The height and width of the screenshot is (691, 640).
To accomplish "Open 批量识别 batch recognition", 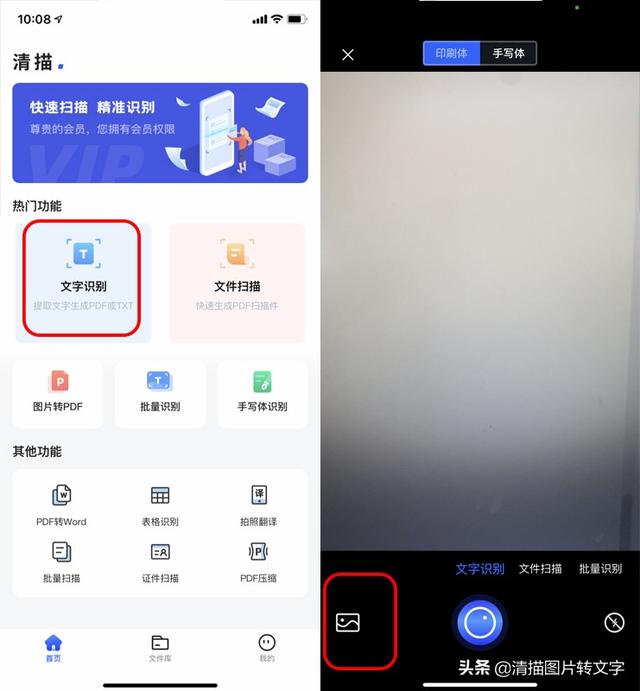I will point(160,393).
